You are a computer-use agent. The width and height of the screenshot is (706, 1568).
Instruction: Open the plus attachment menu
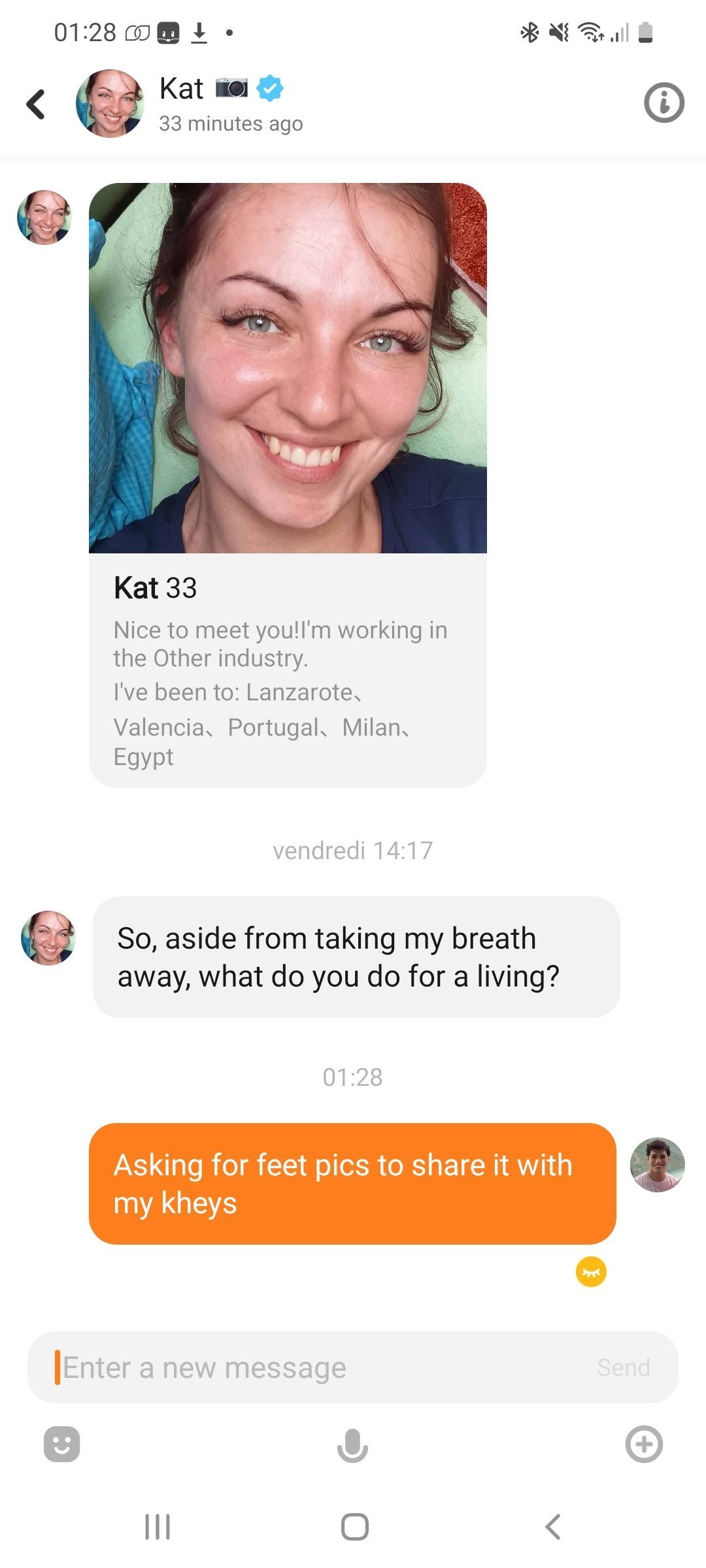644,1444
